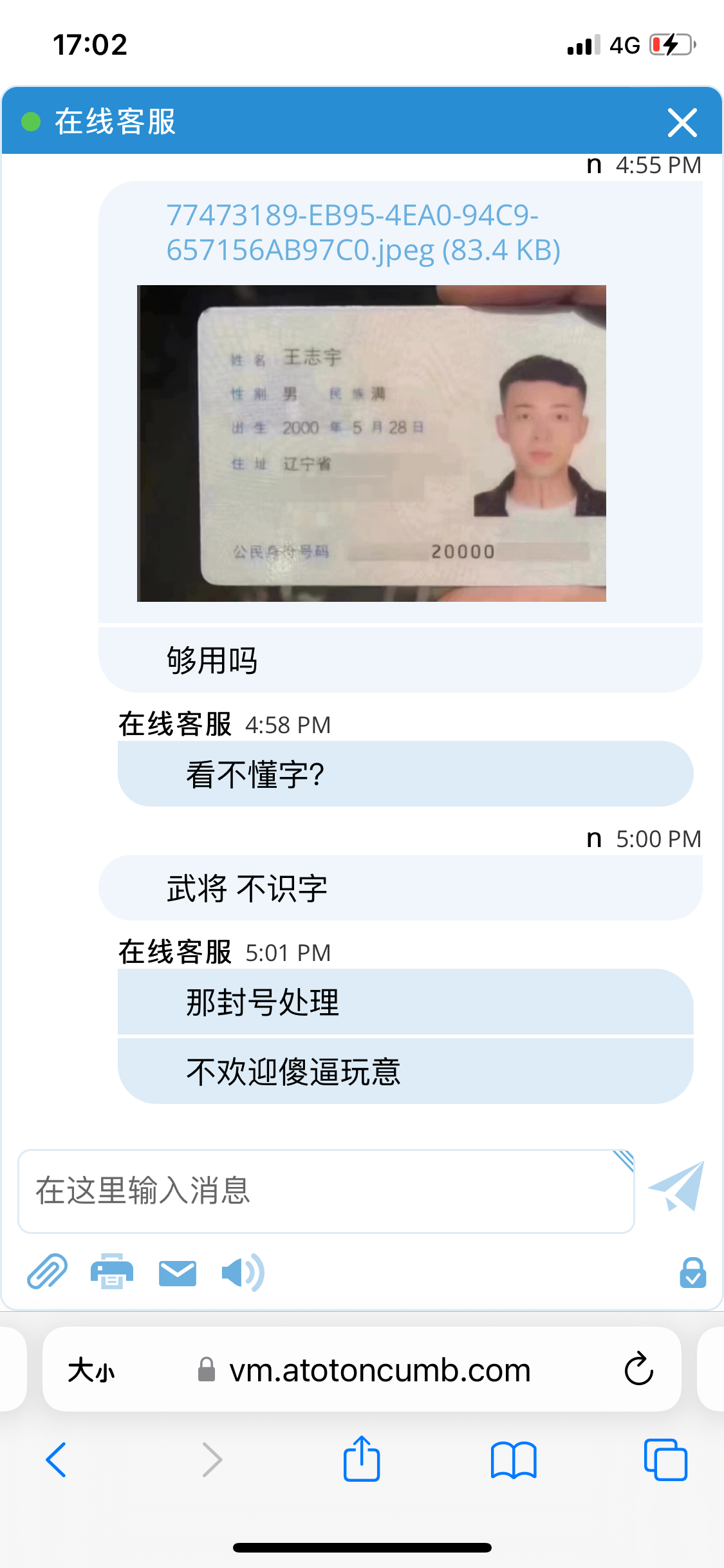Go back to the previous page
The width and height of the screenshot is (724, 1568).
pyautogui.click(x=57, y=1460)
